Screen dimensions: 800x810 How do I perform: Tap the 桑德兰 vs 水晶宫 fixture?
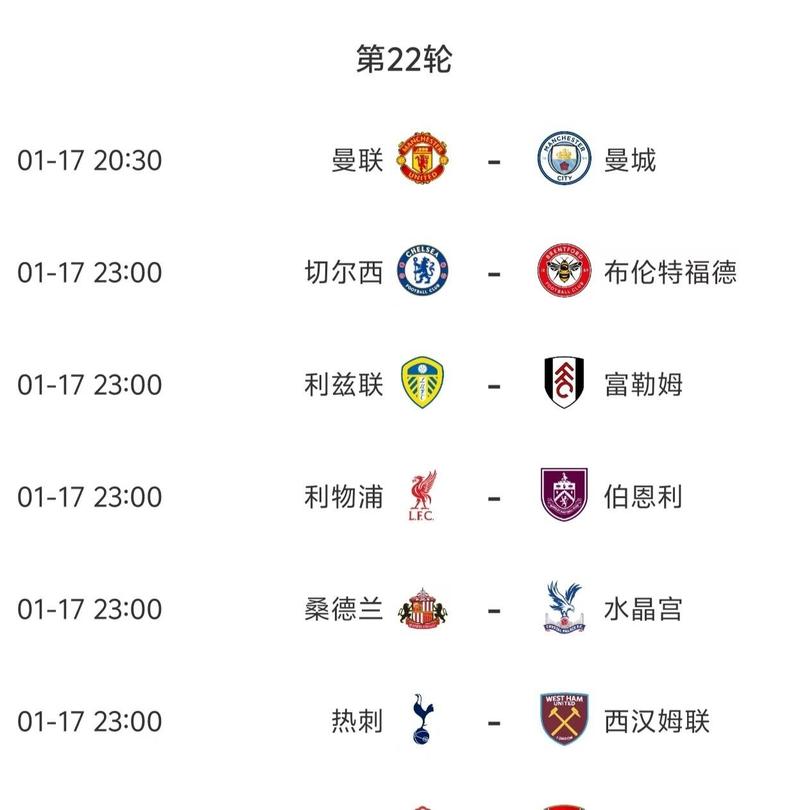point(494,608)
